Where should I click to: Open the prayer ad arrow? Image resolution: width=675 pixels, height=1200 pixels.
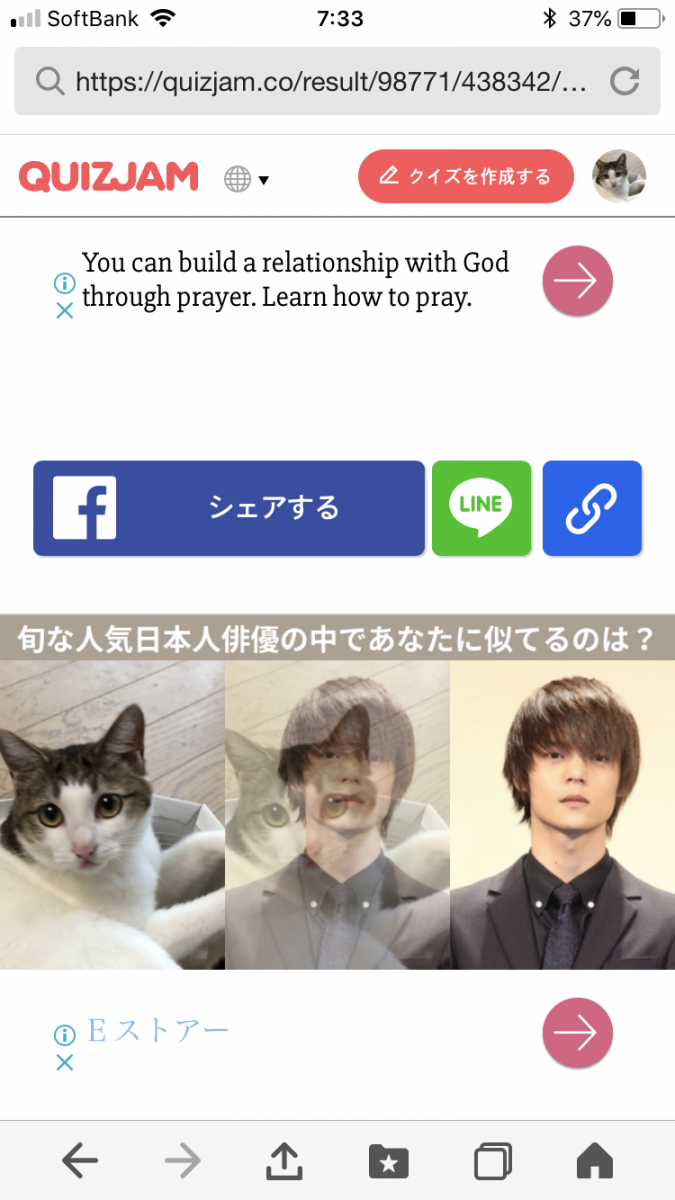pos(577,281)
